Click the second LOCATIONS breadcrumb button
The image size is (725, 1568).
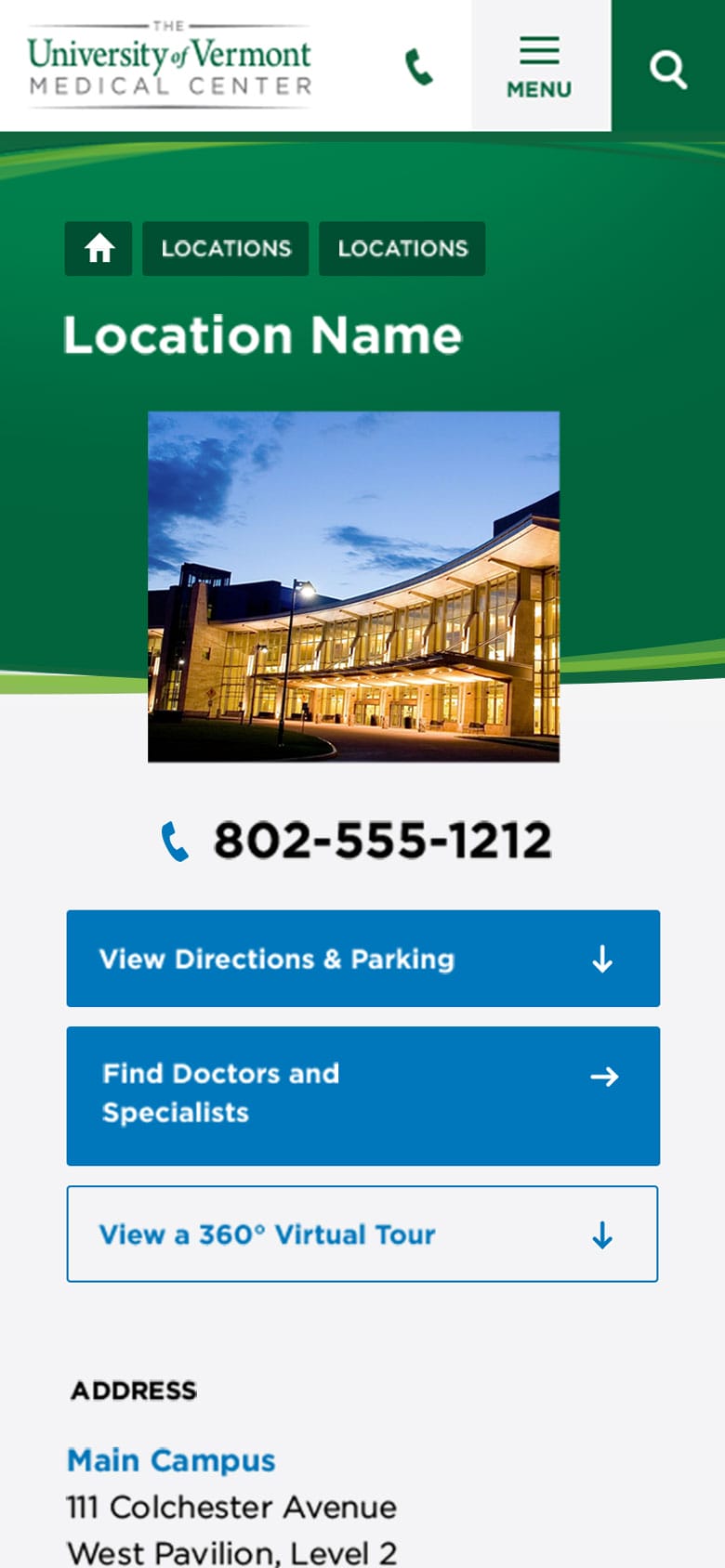402,248
